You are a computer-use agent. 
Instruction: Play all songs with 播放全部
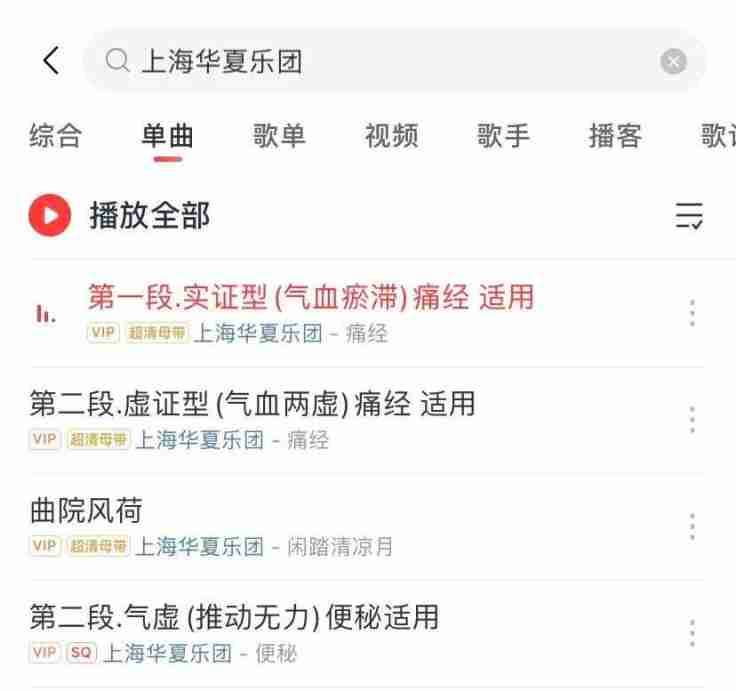[x=120, y=215]
